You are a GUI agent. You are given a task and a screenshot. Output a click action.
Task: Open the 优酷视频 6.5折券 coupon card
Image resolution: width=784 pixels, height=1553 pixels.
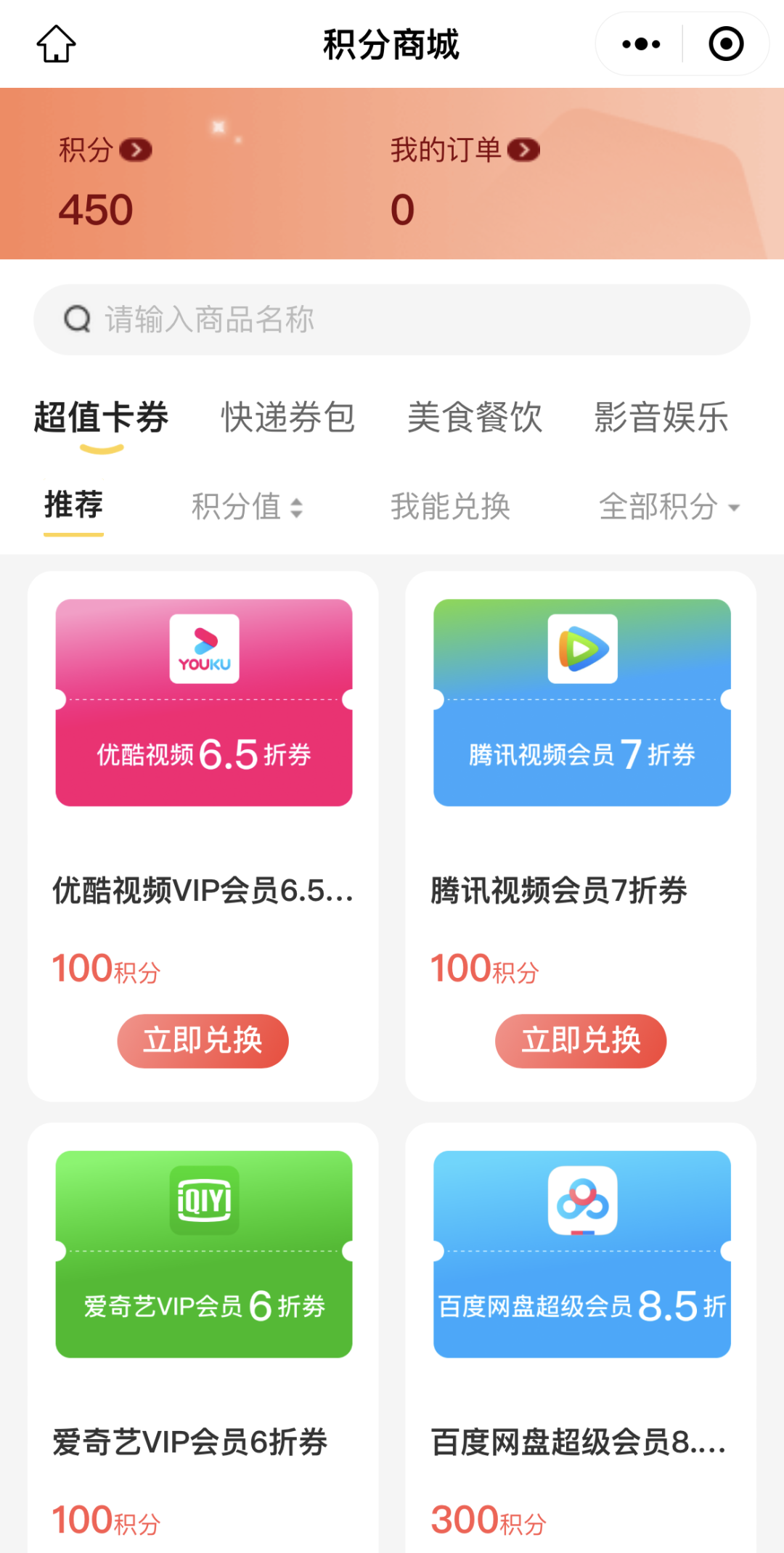pos(204,703)
